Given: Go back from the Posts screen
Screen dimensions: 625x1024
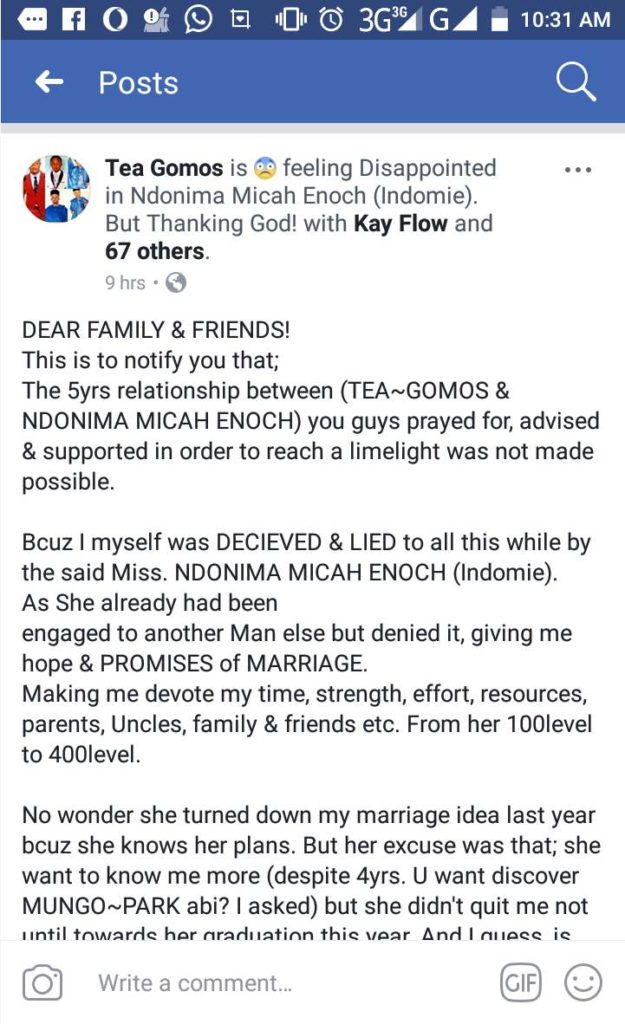Looking at the screenshot, I should [x=49, y=83].
